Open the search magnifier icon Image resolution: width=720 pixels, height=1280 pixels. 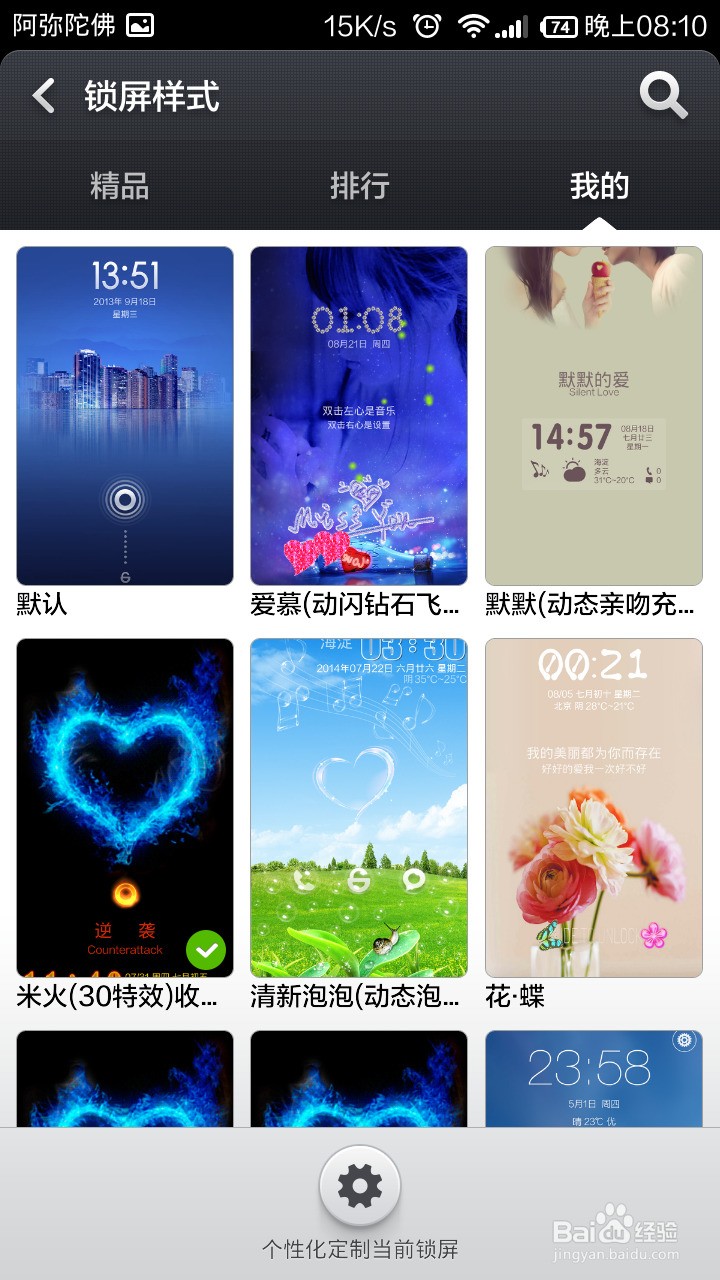[663, 97]
